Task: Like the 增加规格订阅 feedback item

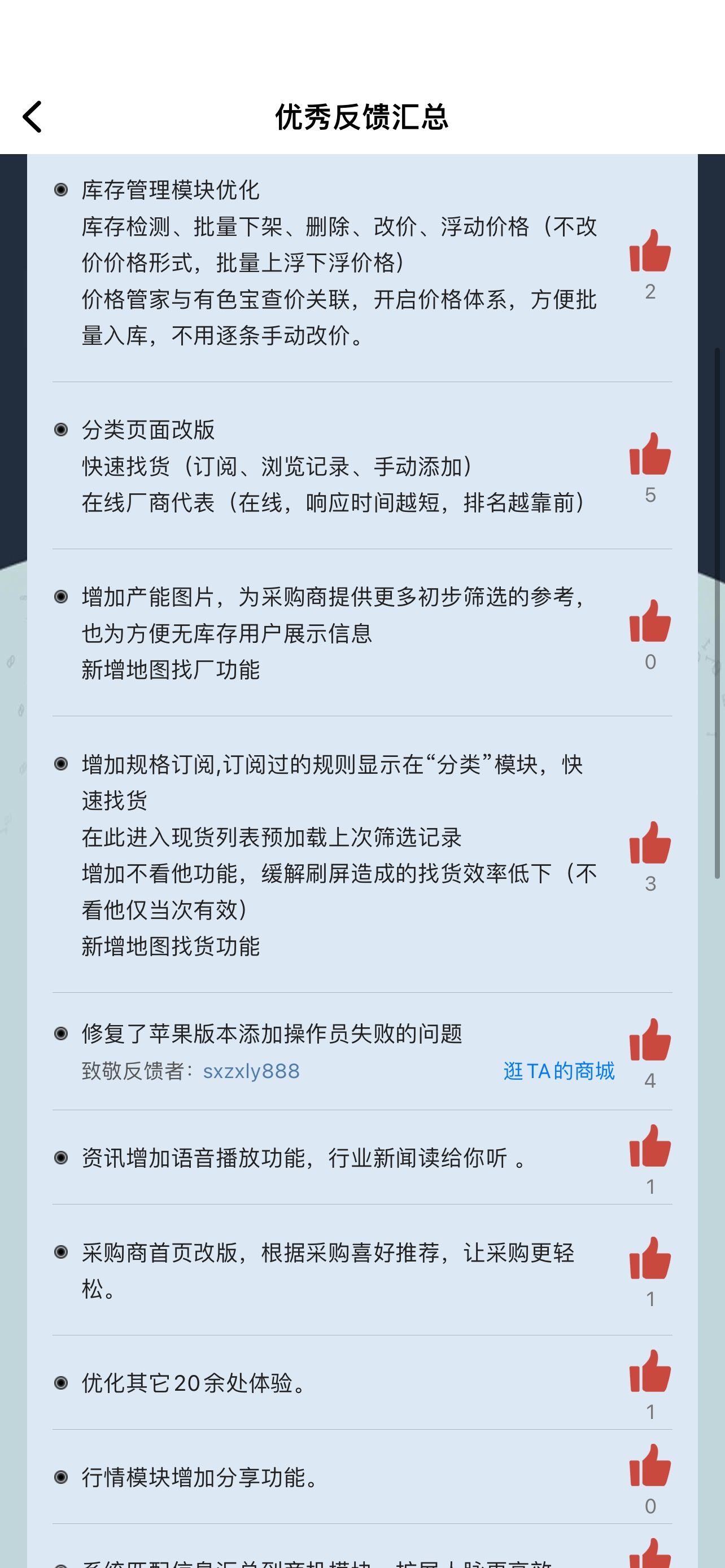Action: click(x=650, y=843)
